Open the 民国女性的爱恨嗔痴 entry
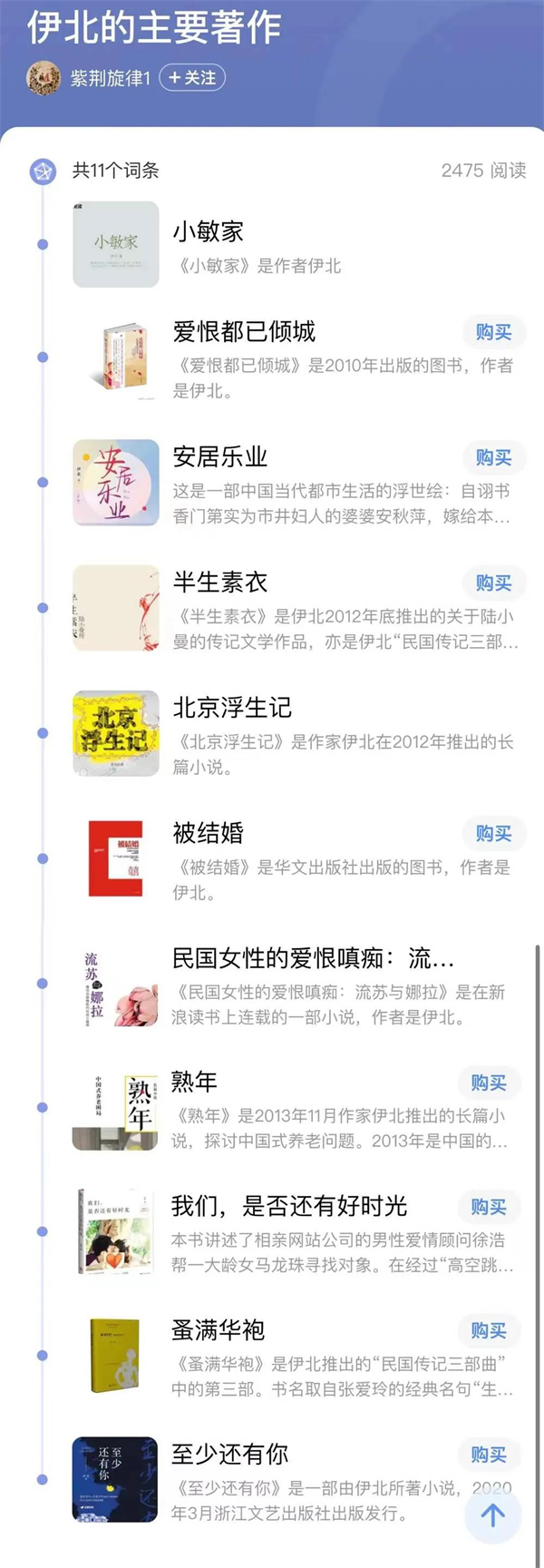Image resolution: width=544 pixels, height=1568 pixels. pos(313,958)
